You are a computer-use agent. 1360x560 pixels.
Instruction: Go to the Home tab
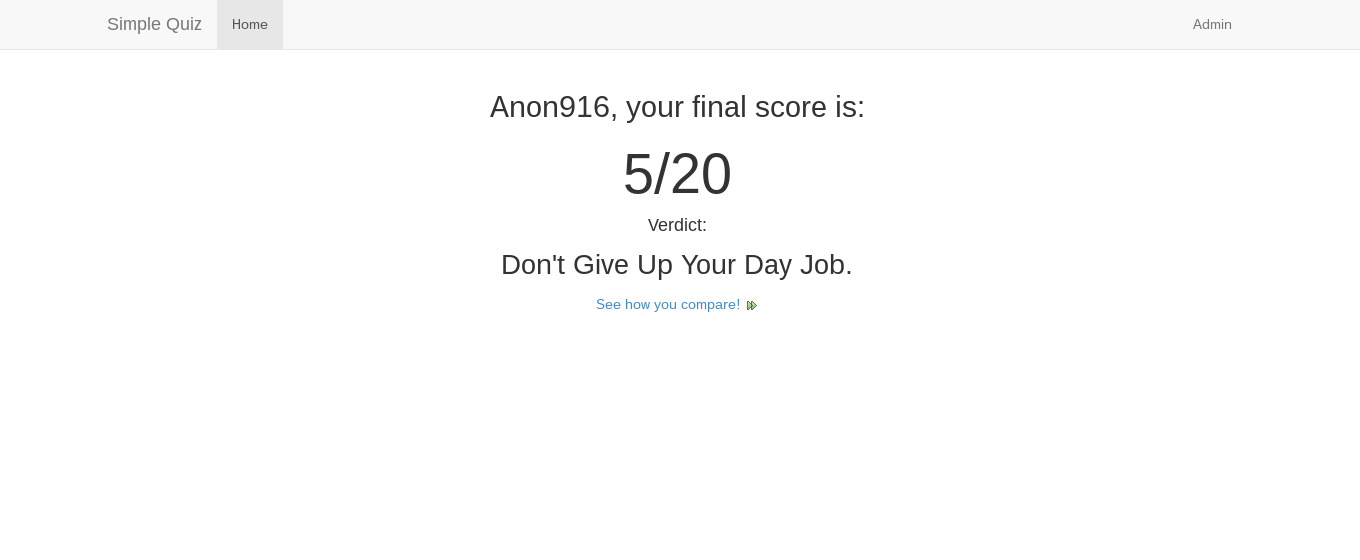(x=250, y=24)
